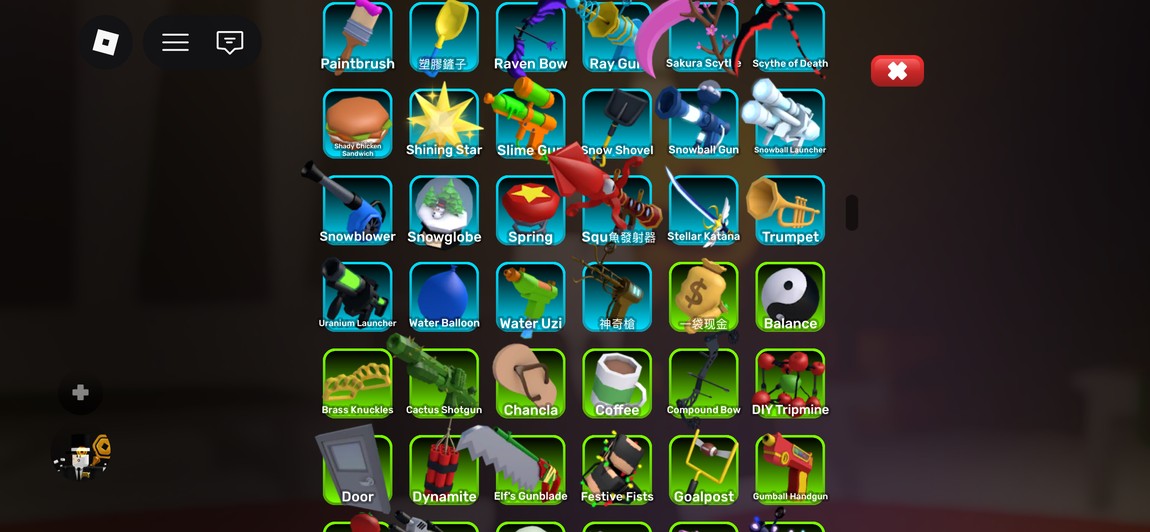Select the Chancla item
Image resolution: width=1150 pixels, height=532 pixels.
(530, 384)
